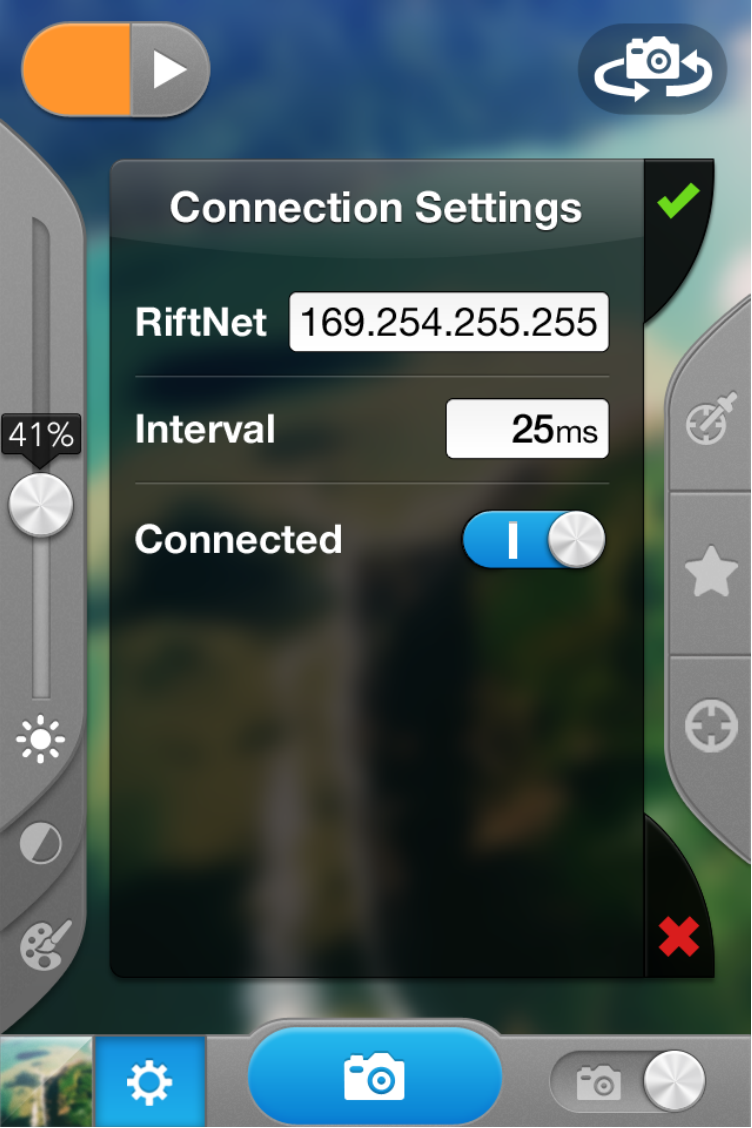752x1128 pixels.
Task: Tap the brightness slider knob at 41%
Action: (x=41, y=504)
